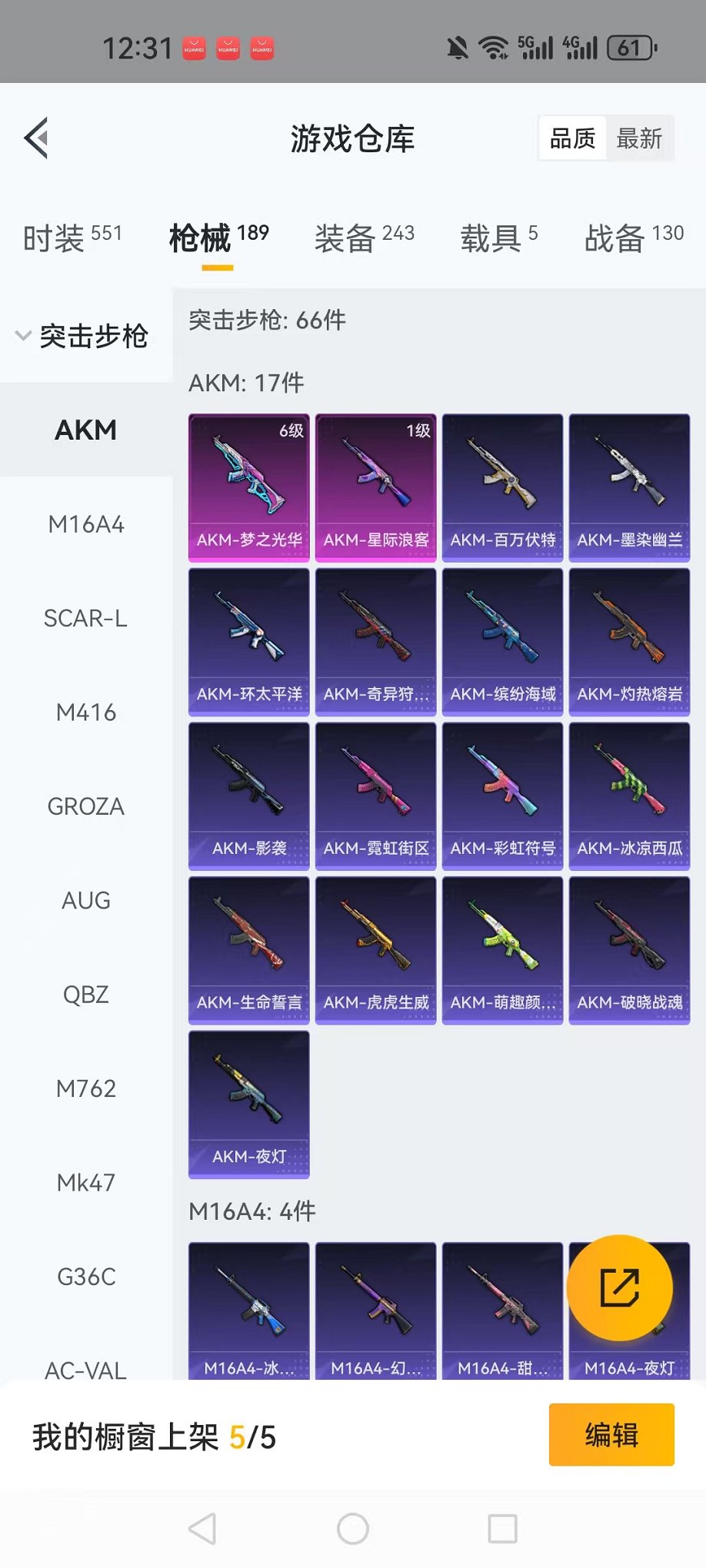The image size is (706, 1568).
Task: Switch to the 装备 tab
Action: (x=364, y=238)
